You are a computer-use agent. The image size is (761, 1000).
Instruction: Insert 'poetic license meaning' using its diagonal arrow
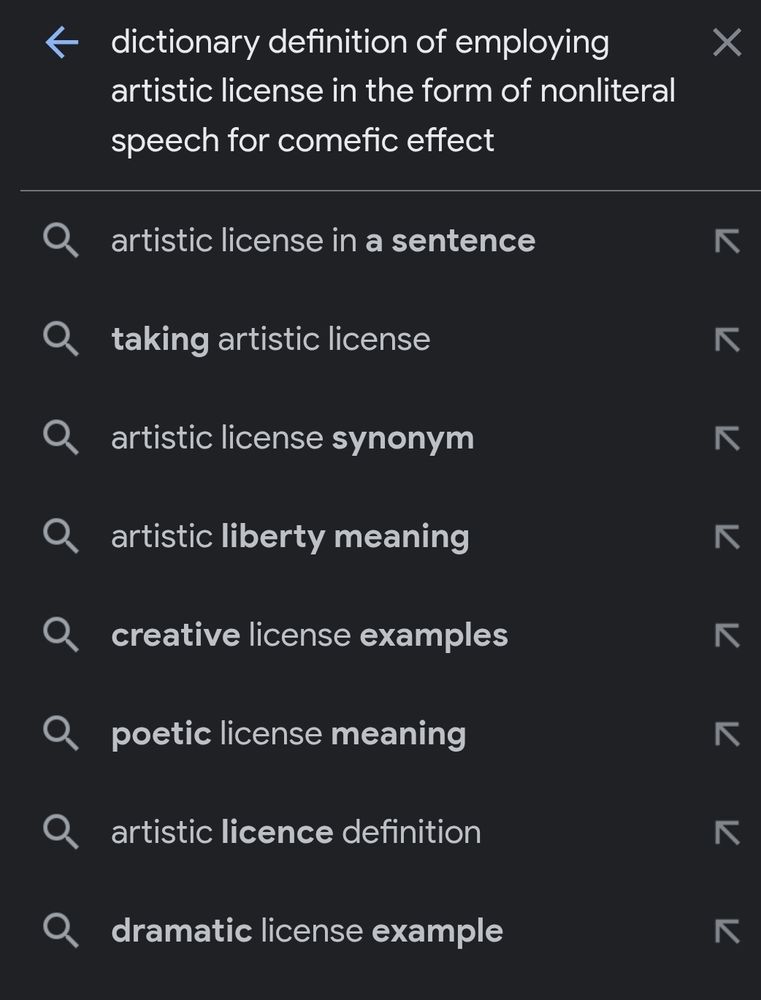point(727,733)
